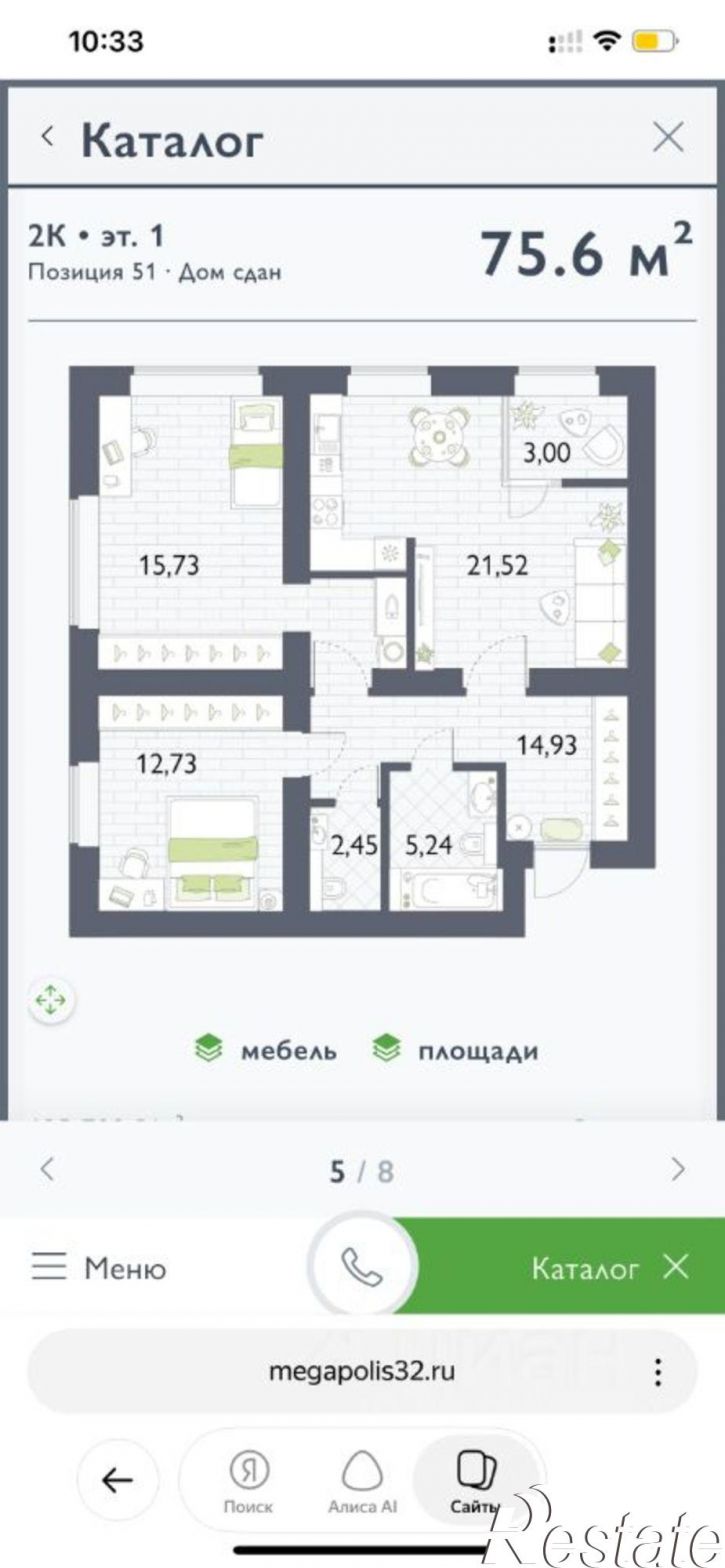Toggle the мебель layer
Screen dimensions: 725x1568
pyautogui.click(x=266, y=1050)
